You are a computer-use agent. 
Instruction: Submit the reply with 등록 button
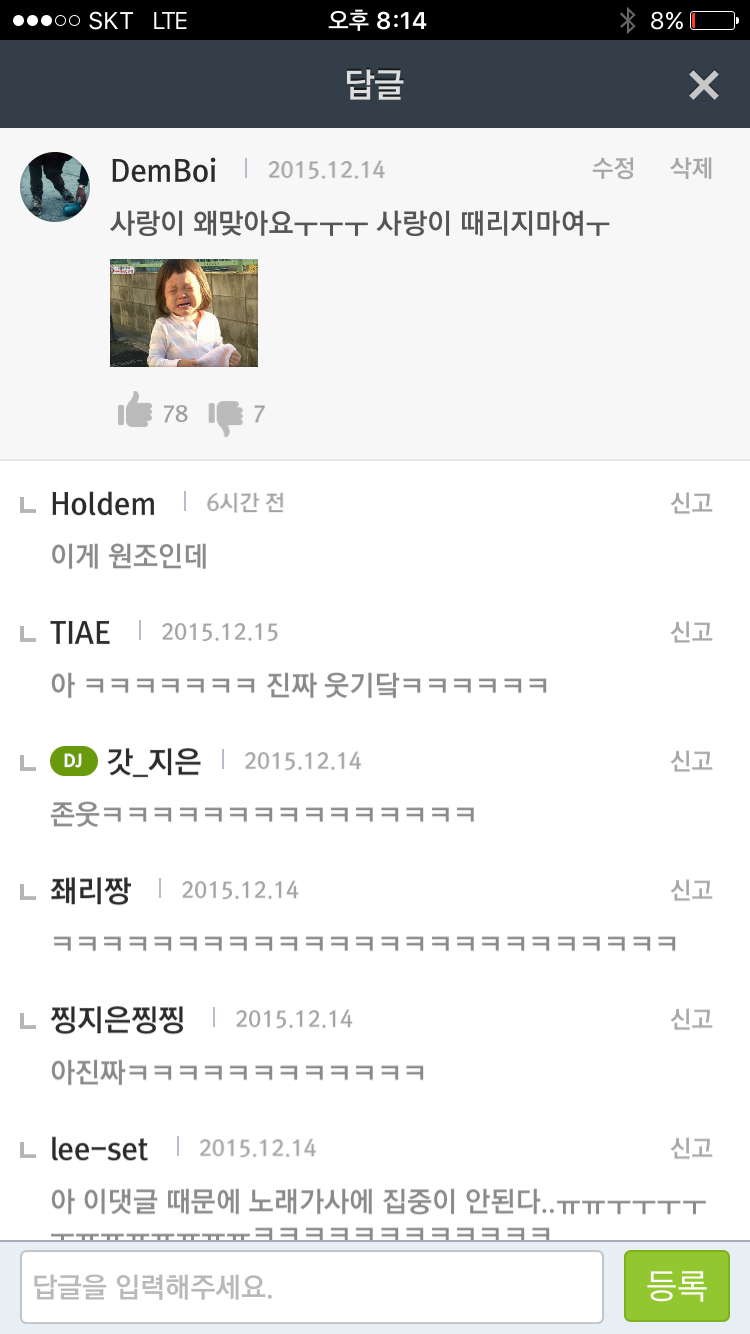[x=677, y=1286]
